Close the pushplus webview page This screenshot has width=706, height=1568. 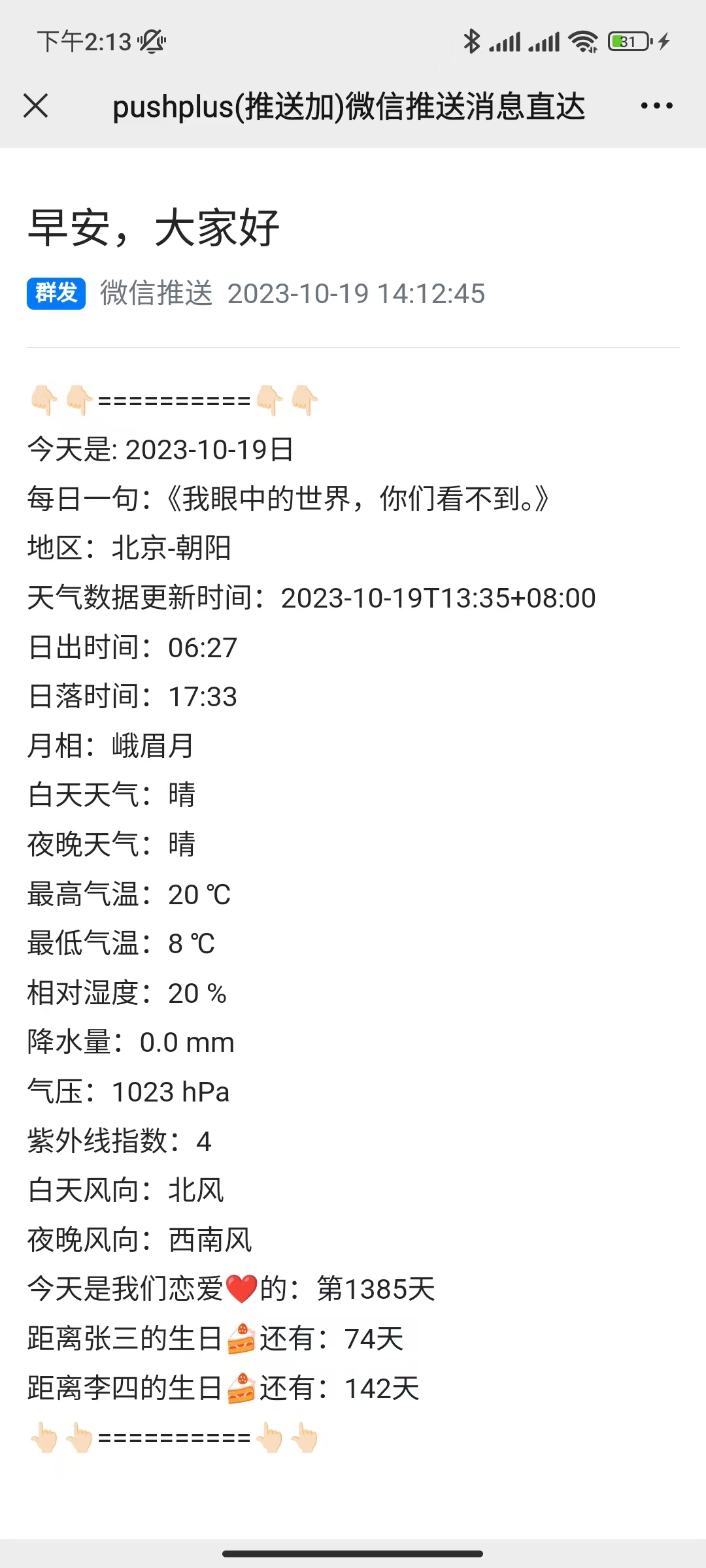[x=36, y=106]
